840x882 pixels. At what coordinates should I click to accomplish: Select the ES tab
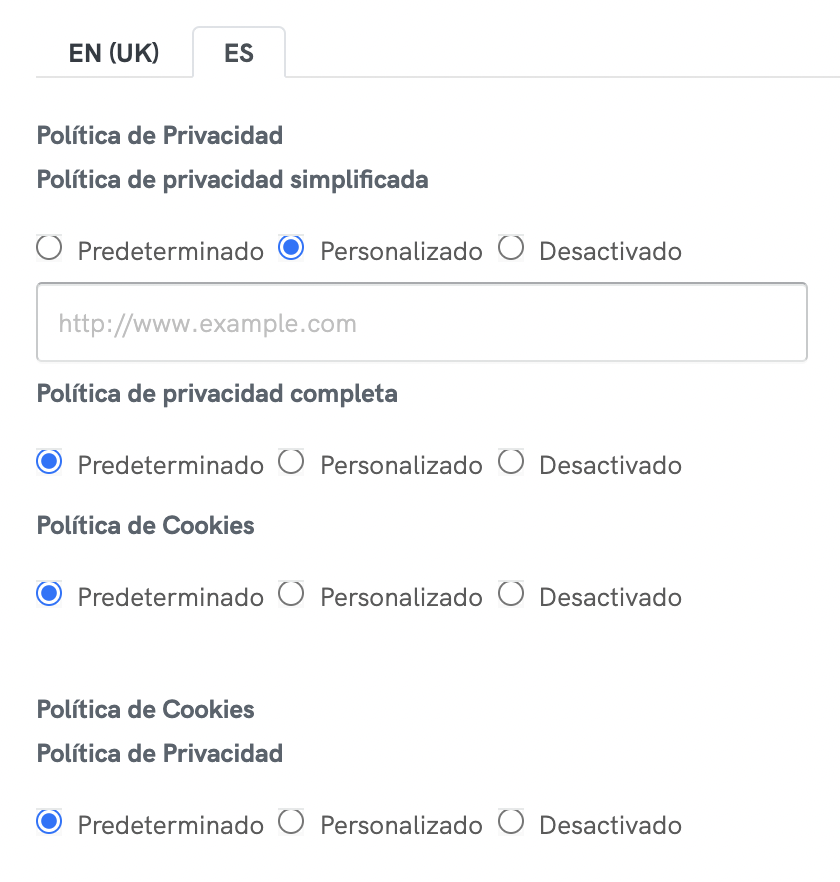pyautogui.click(x=239, y=53)
